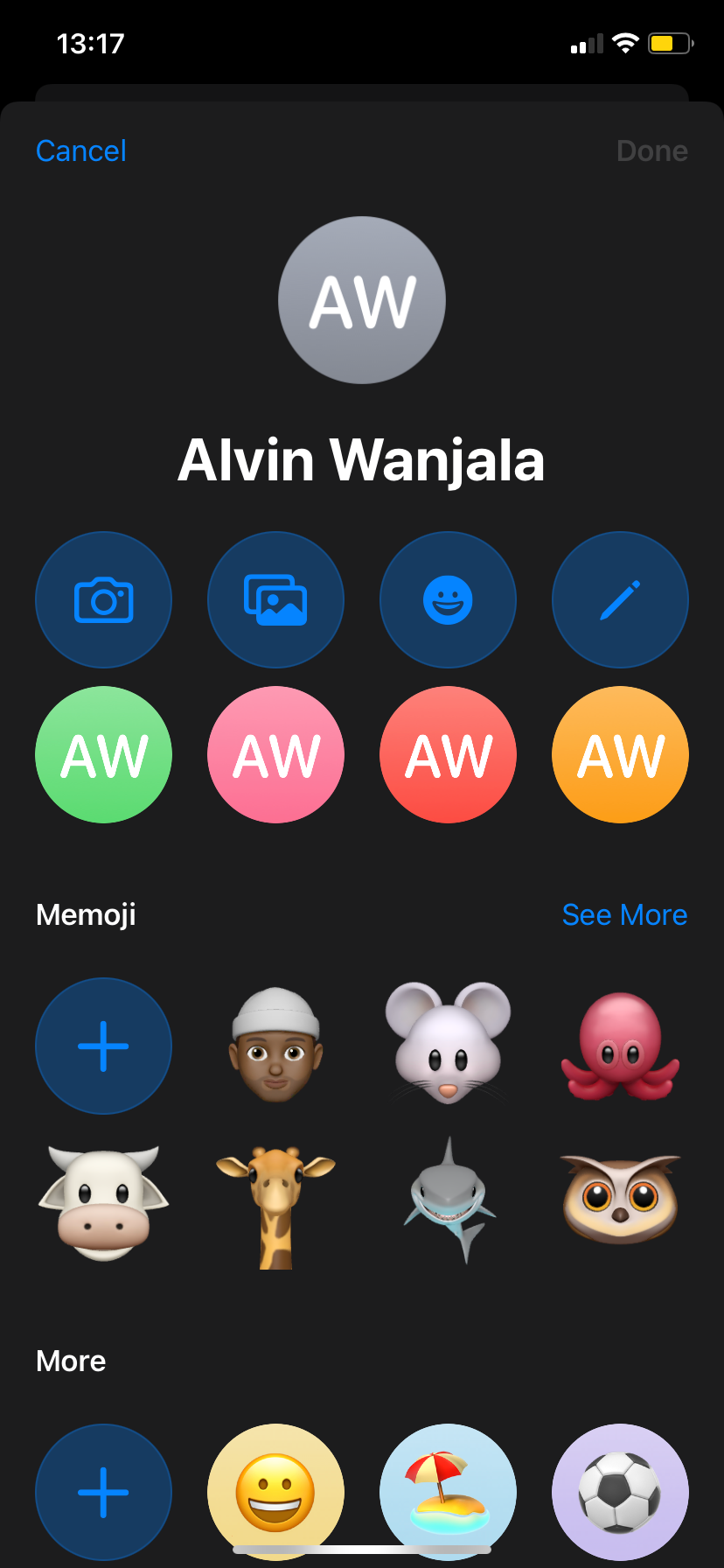The width and height of the screenshot is (724, 1568).
Task: Select the soccer ball sticker
Action: coord(619,1492)
